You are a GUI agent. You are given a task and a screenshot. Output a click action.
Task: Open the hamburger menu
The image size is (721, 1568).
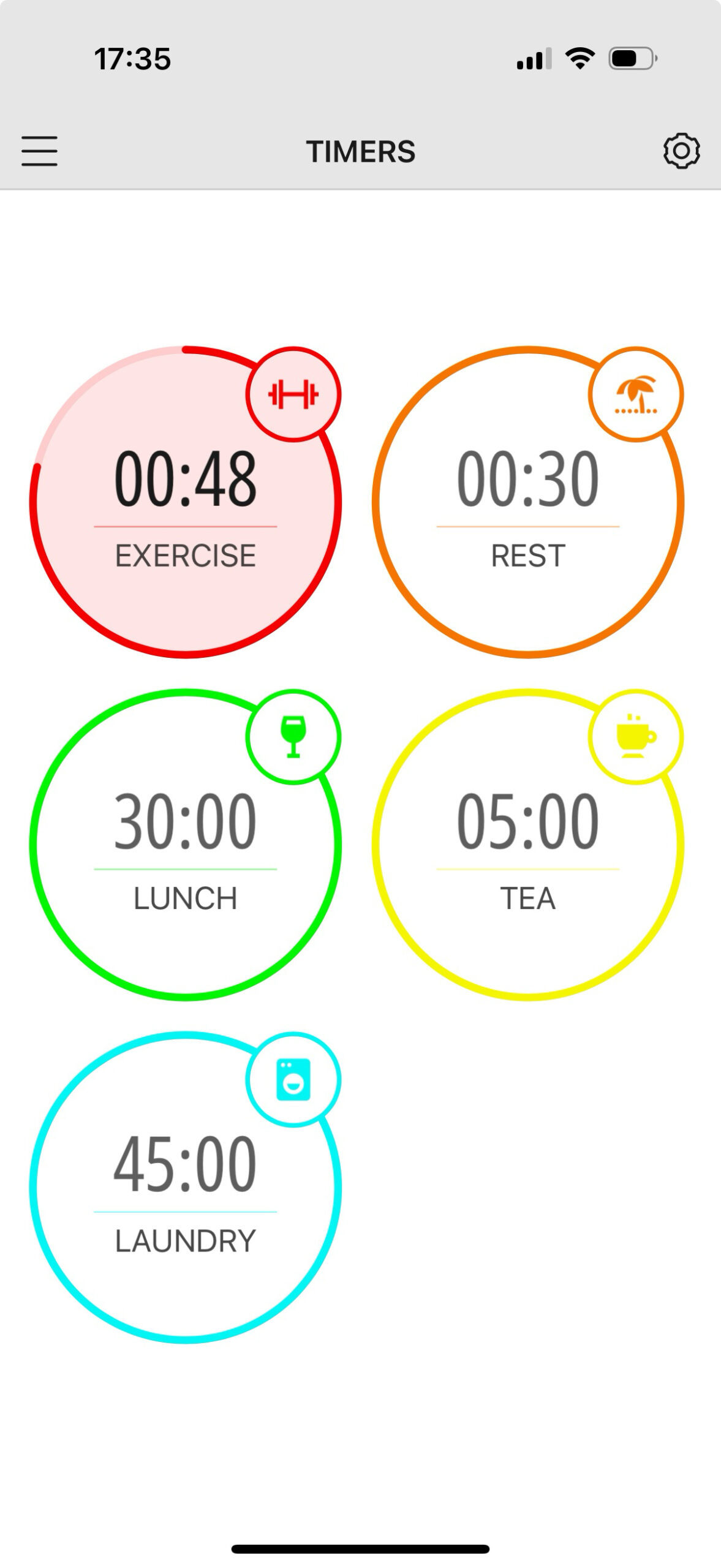39,151
